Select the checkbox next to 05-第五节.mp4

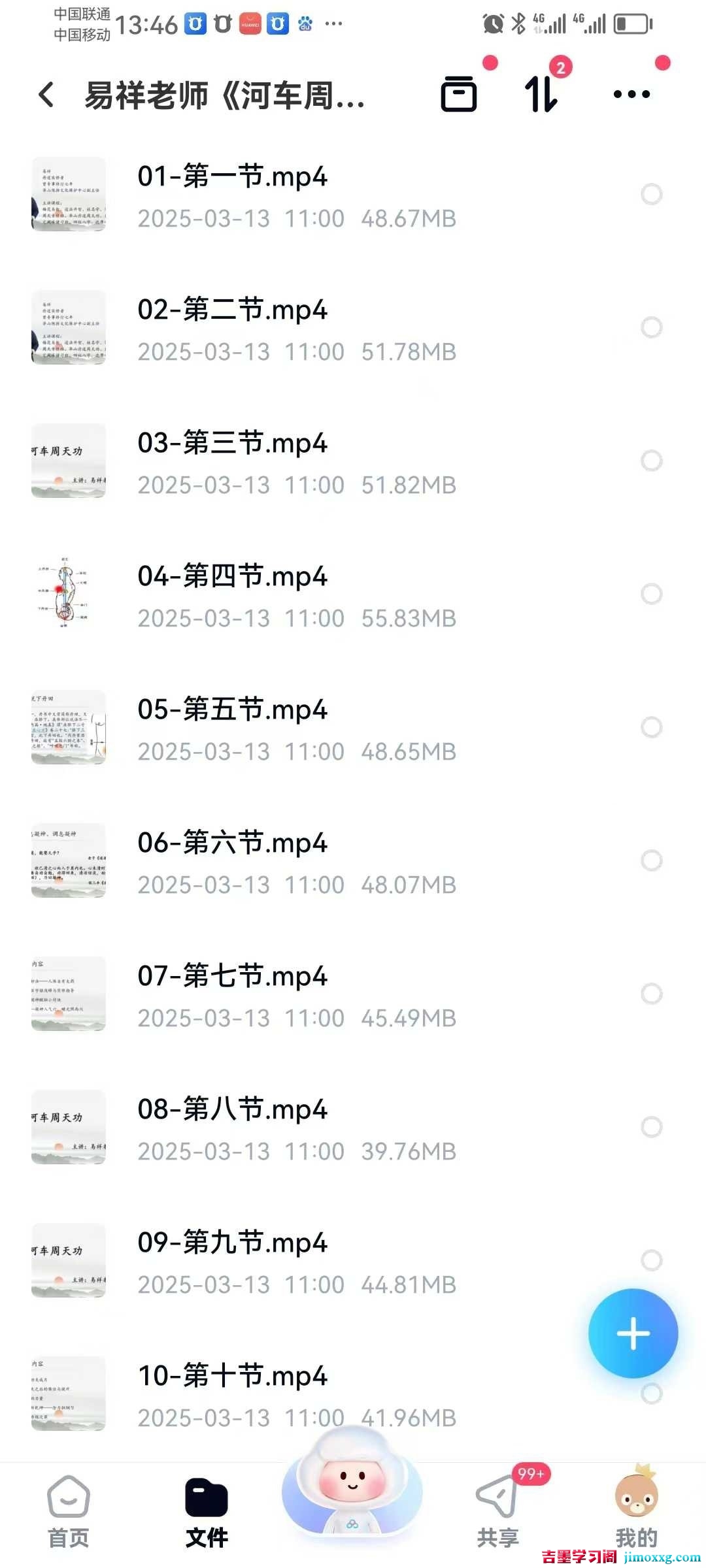[652, 728]
